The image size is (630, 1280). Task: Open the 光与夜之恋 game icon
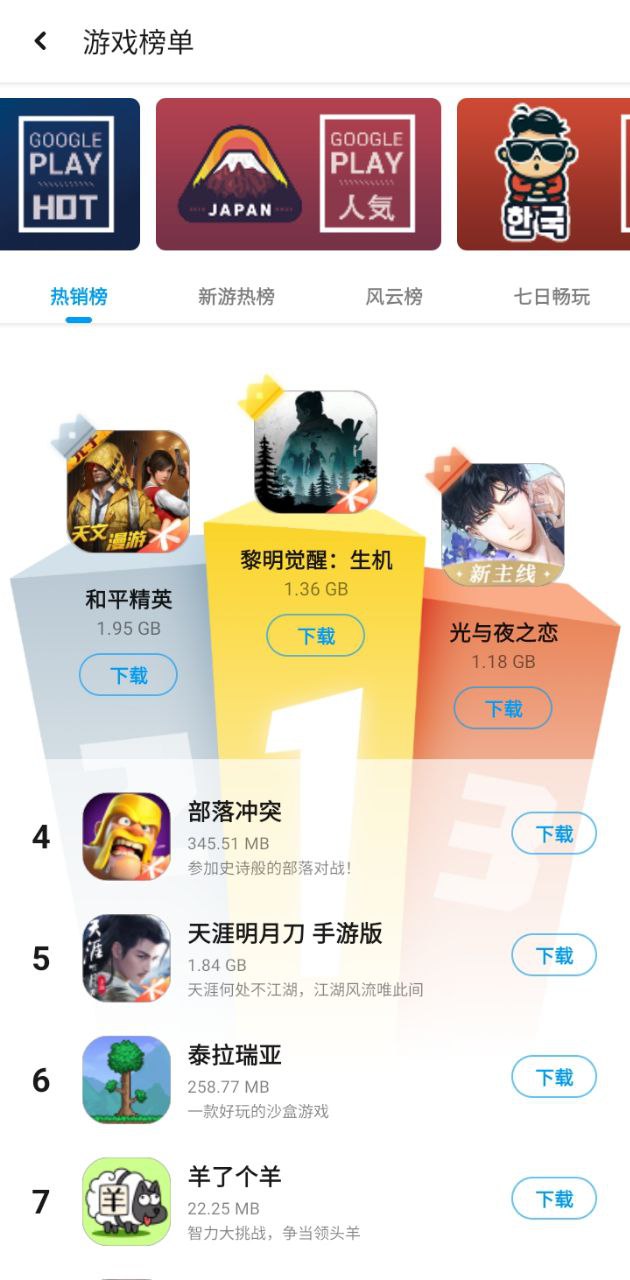(503, 524)
